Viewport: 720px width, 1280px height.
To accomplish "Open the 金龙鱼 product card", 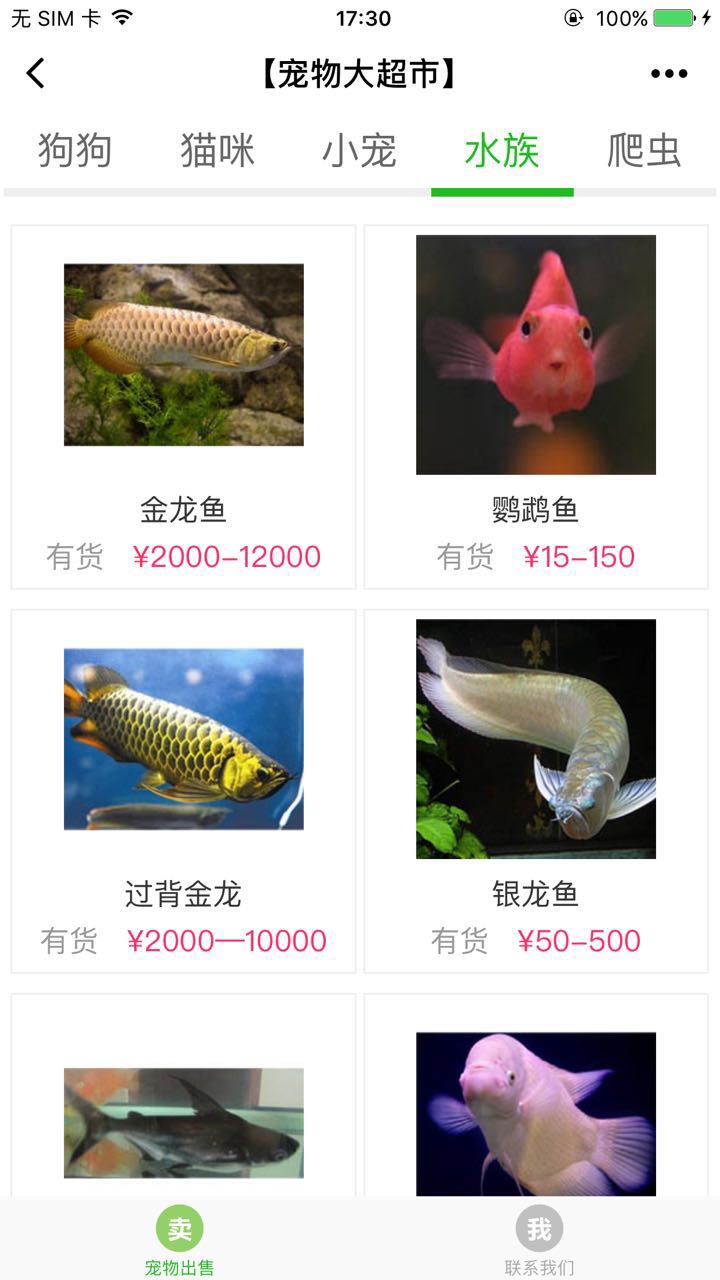I will coord(184,407).
